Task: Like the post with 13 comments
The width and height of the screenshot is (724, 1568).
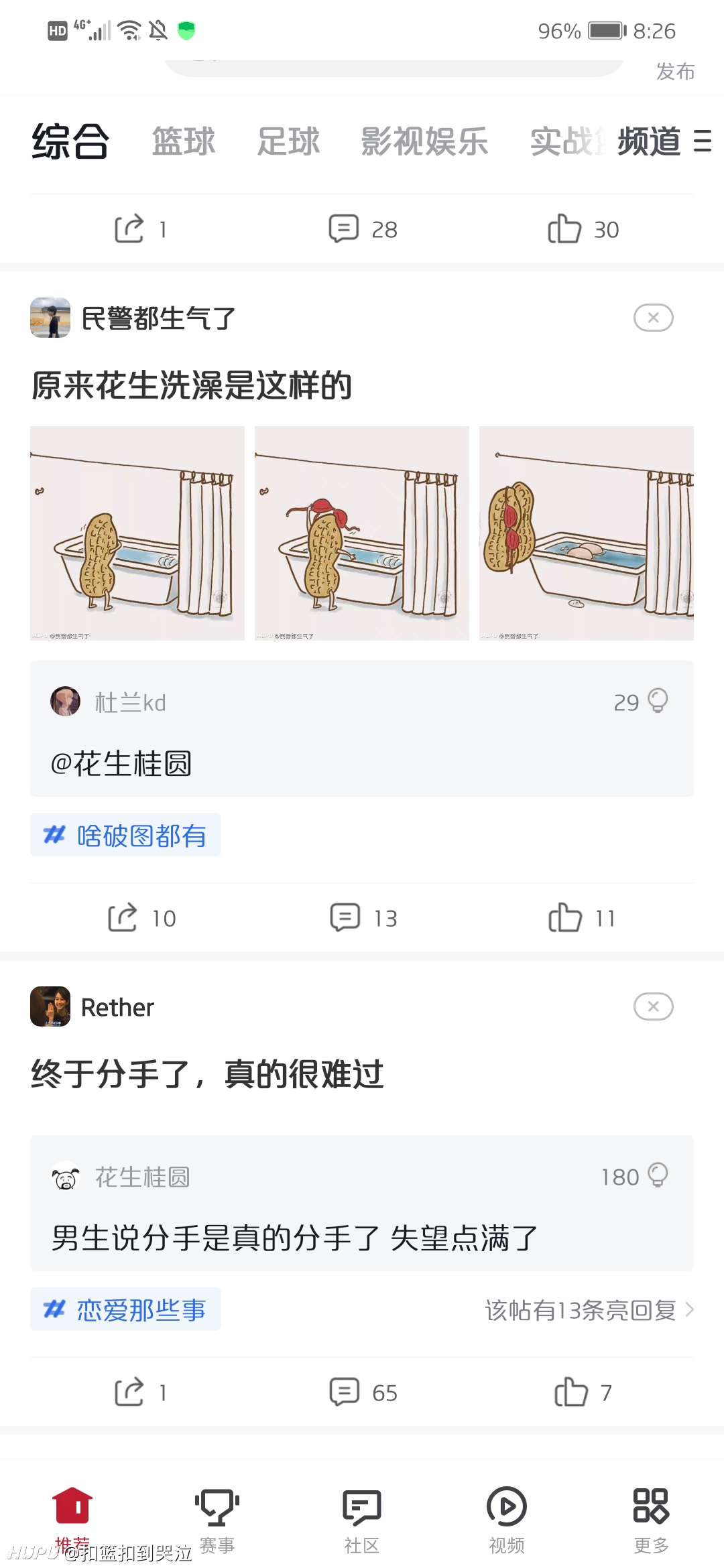Action: coord(582,918)
